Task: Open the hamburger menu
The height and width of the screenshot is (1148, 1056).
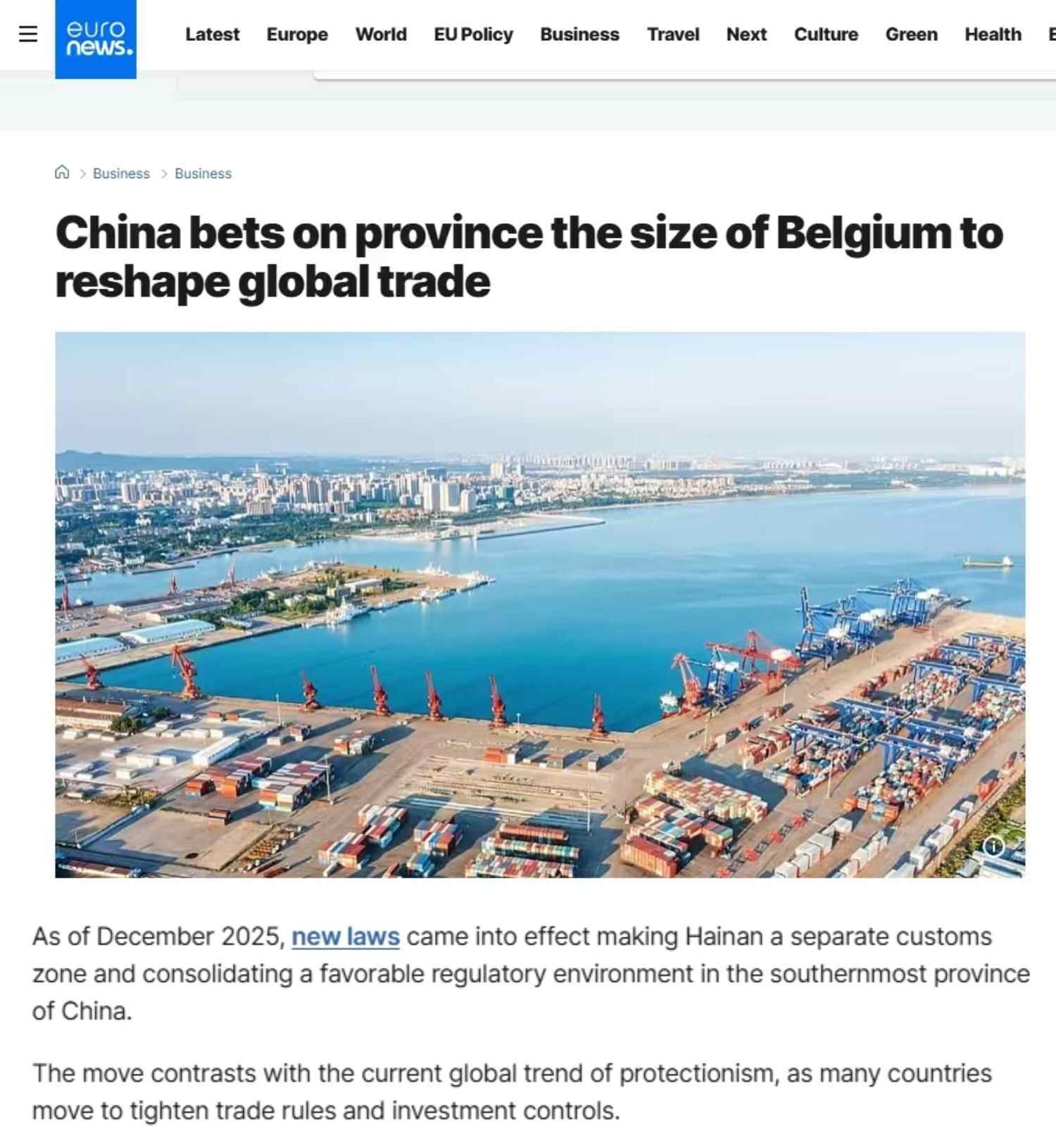Action: tap(27, 34)
